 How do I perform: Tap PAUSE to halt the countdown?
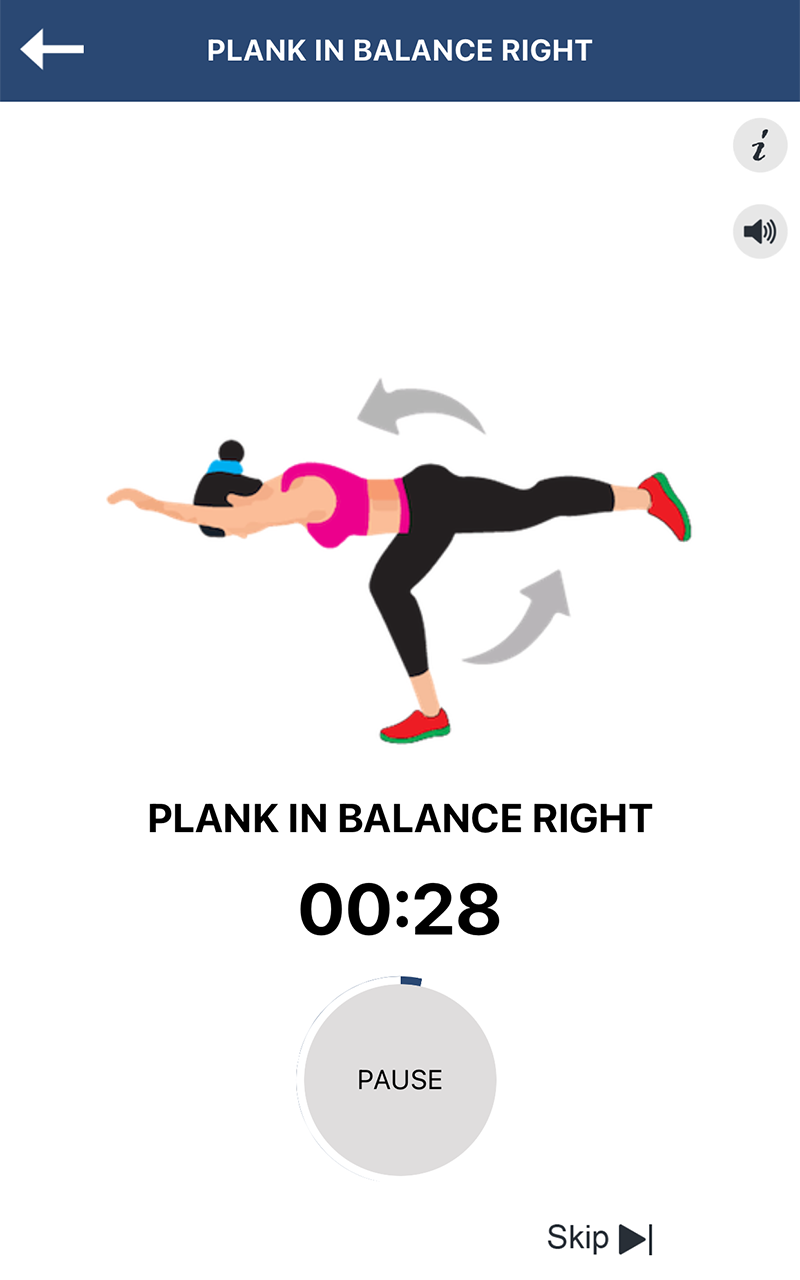pos(398,1080)
